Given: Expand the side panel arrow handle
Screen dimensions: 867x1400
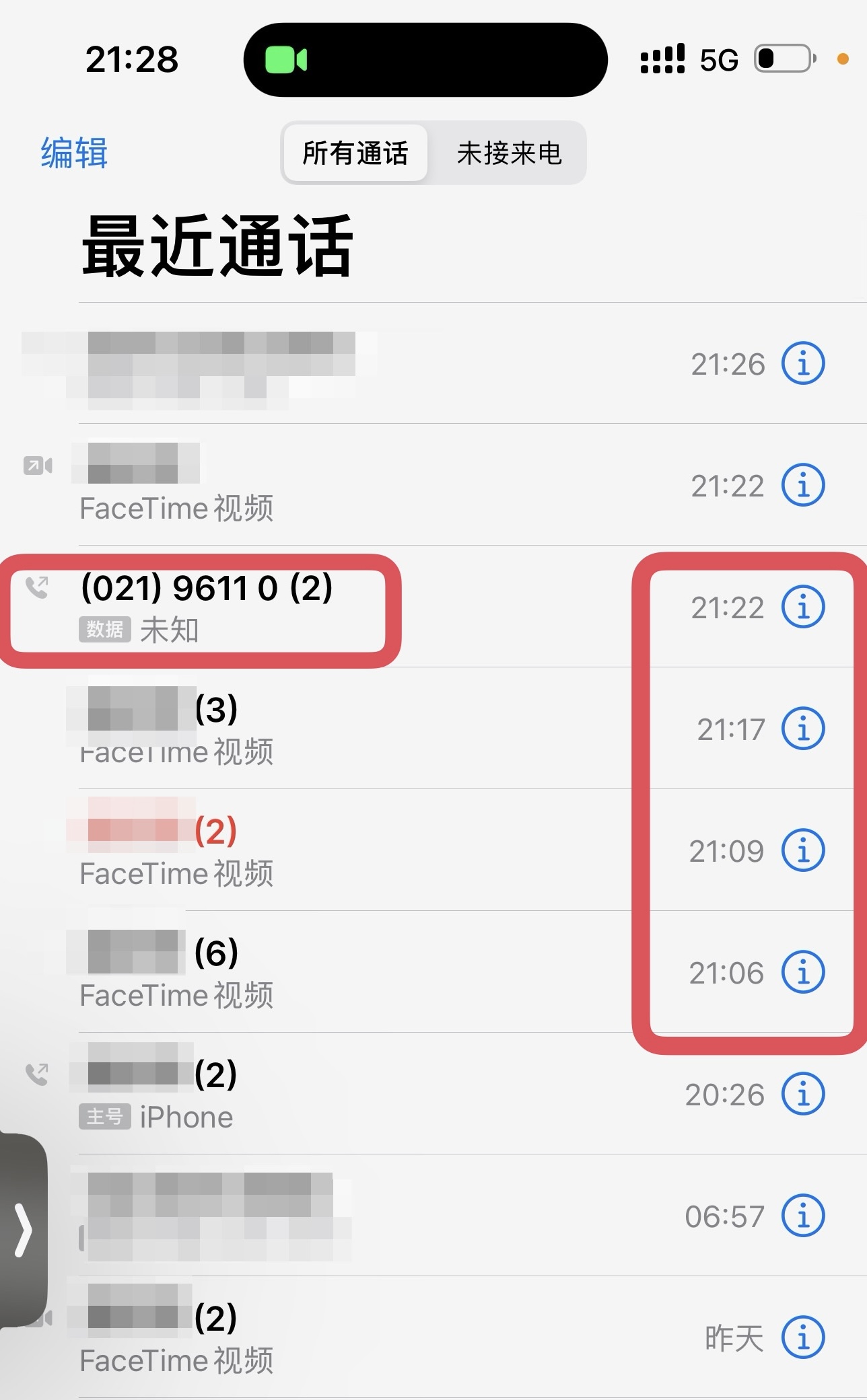Looking at the screenshot, I should (23, 1230).
